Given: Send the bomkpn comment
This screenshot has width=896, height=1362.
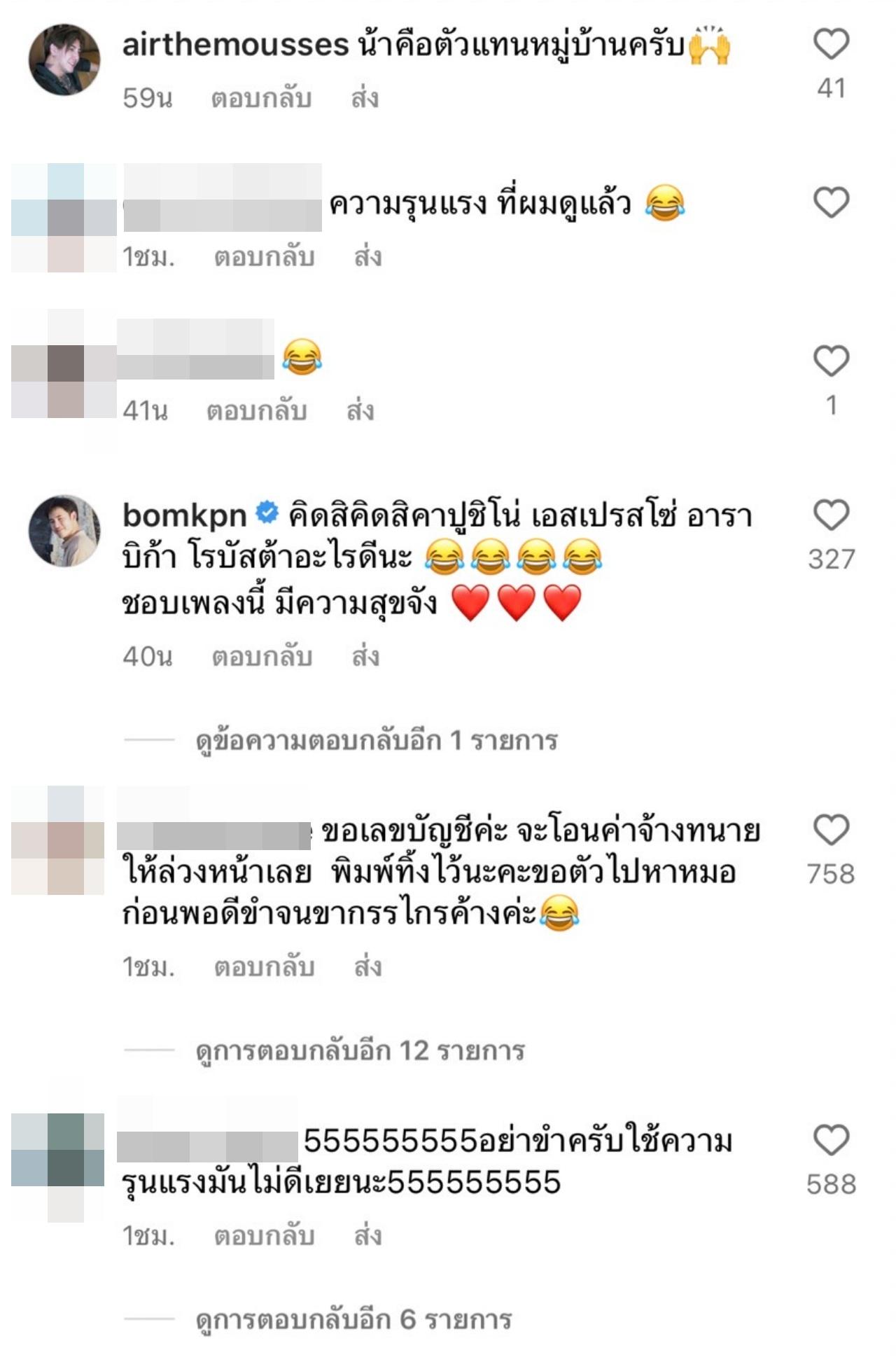Looking at the screenshot, I should tap(365, 657).
